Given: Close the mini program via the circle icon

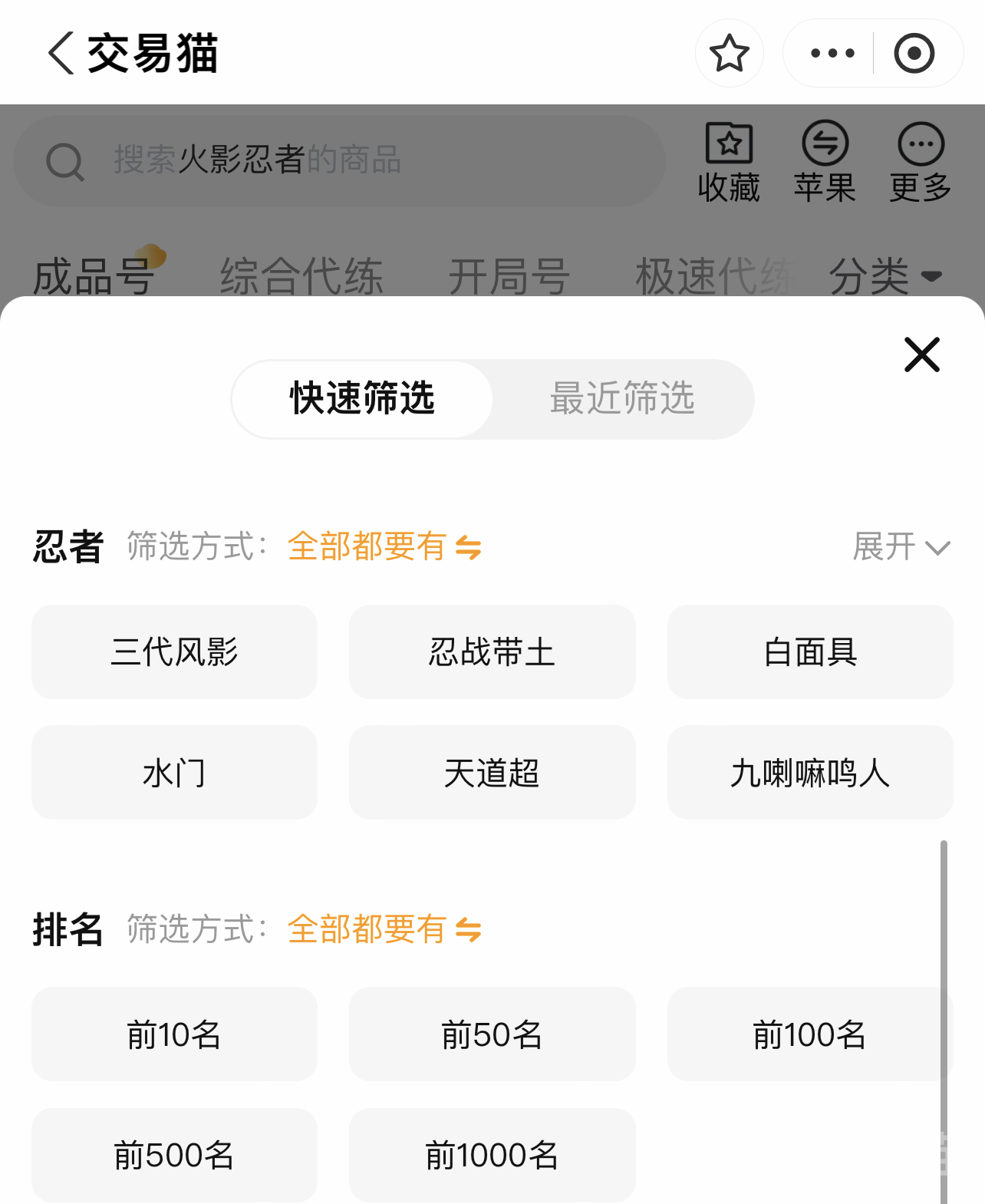Looking at the screenshot, I should [914, 53].
